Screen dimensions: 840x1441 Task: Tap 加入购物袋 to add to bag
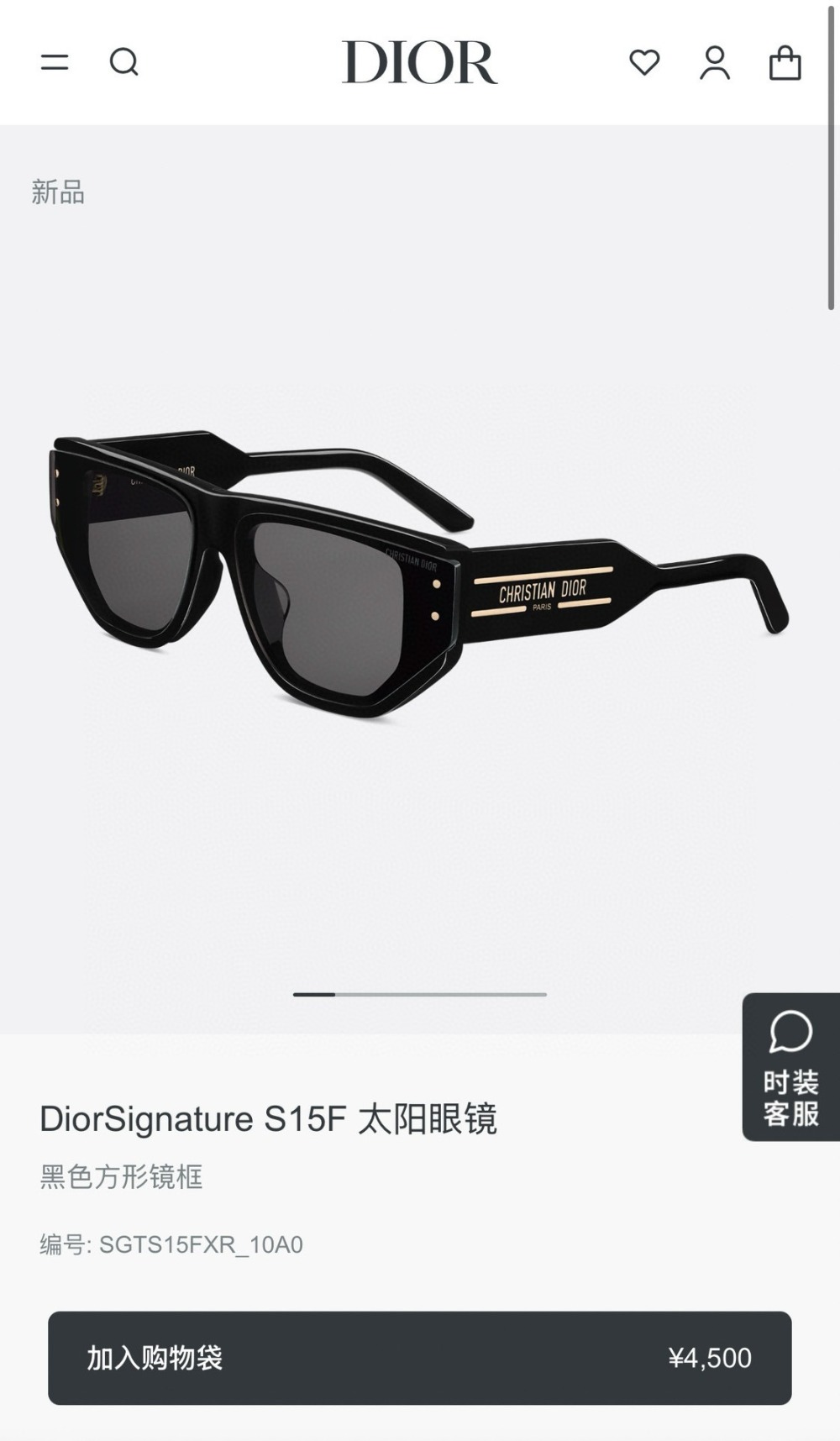(x=419, y=1357)
